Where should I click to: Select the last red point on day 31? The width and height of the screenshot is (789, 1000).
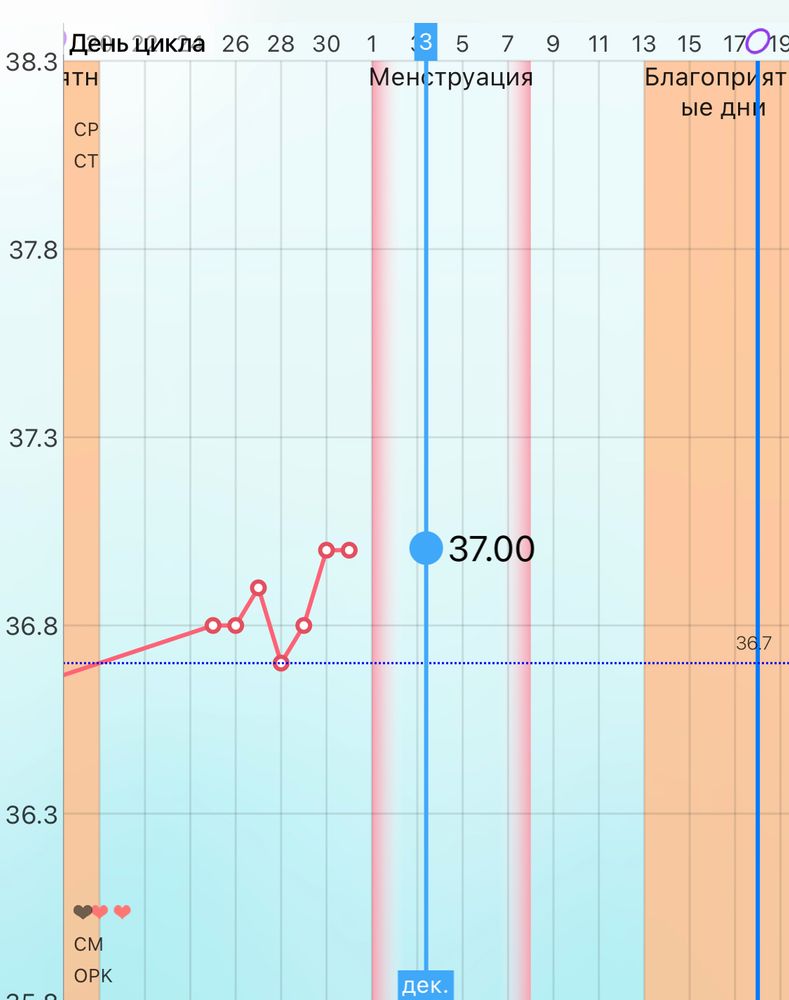click(349, 550)
